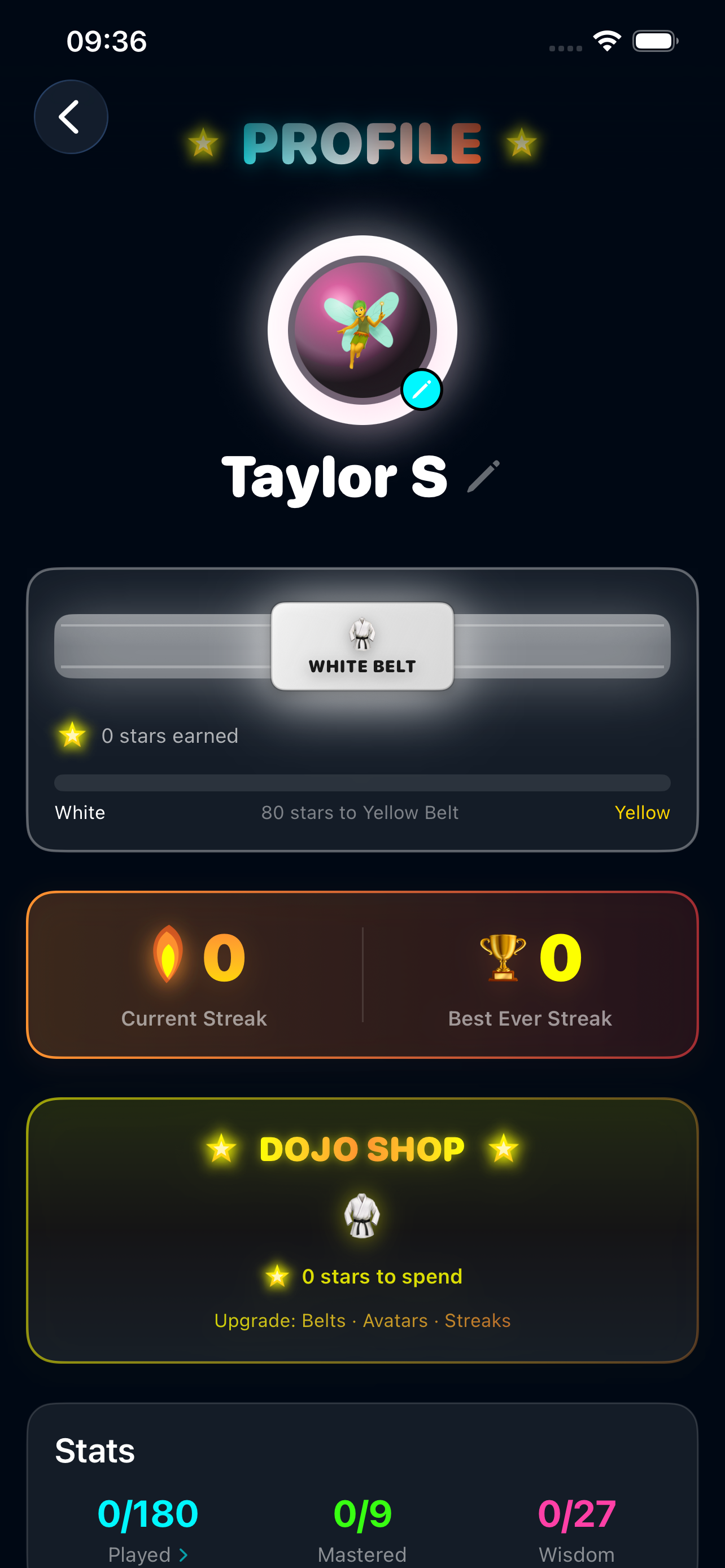Open the Dojo Shop card
Image resolution: width=725 pixels, height=1568 pixels.
point(362,1230)
